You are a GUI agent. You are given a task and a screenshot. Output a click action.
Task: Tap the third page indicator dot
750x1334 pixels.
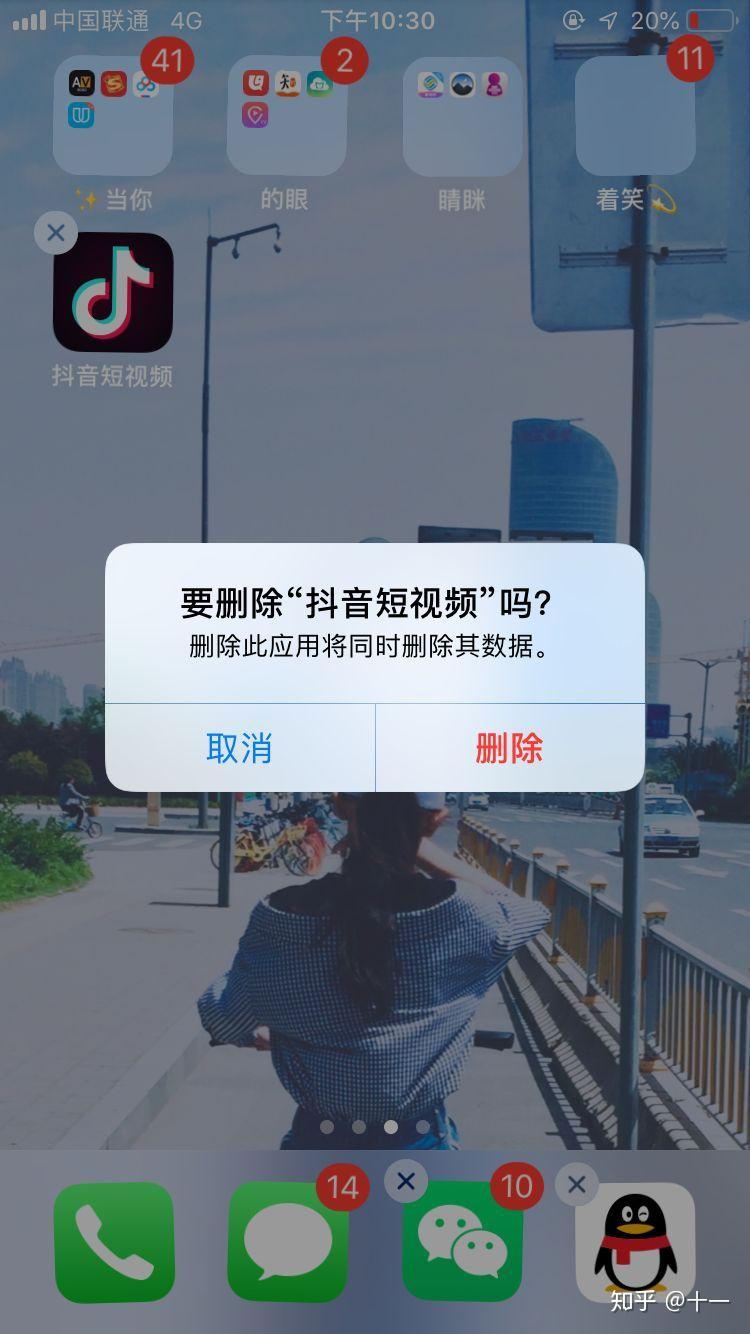(391, 1125)
